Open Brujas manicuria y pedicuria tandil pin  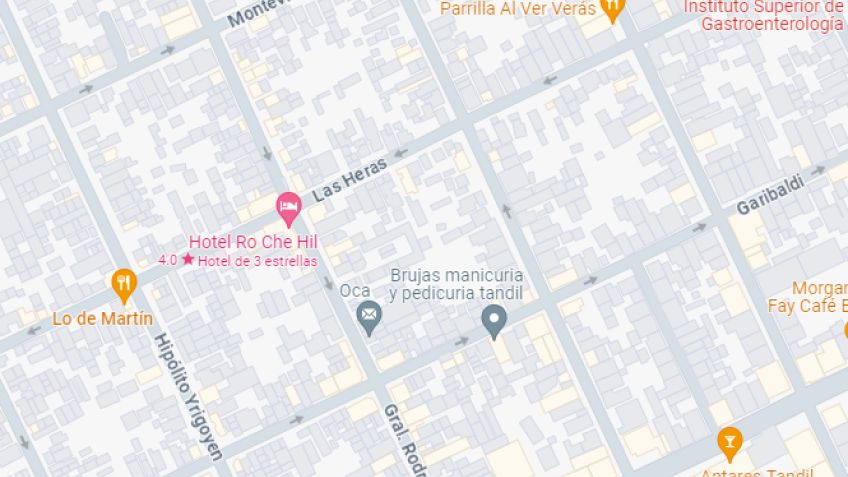pos(492,321)
